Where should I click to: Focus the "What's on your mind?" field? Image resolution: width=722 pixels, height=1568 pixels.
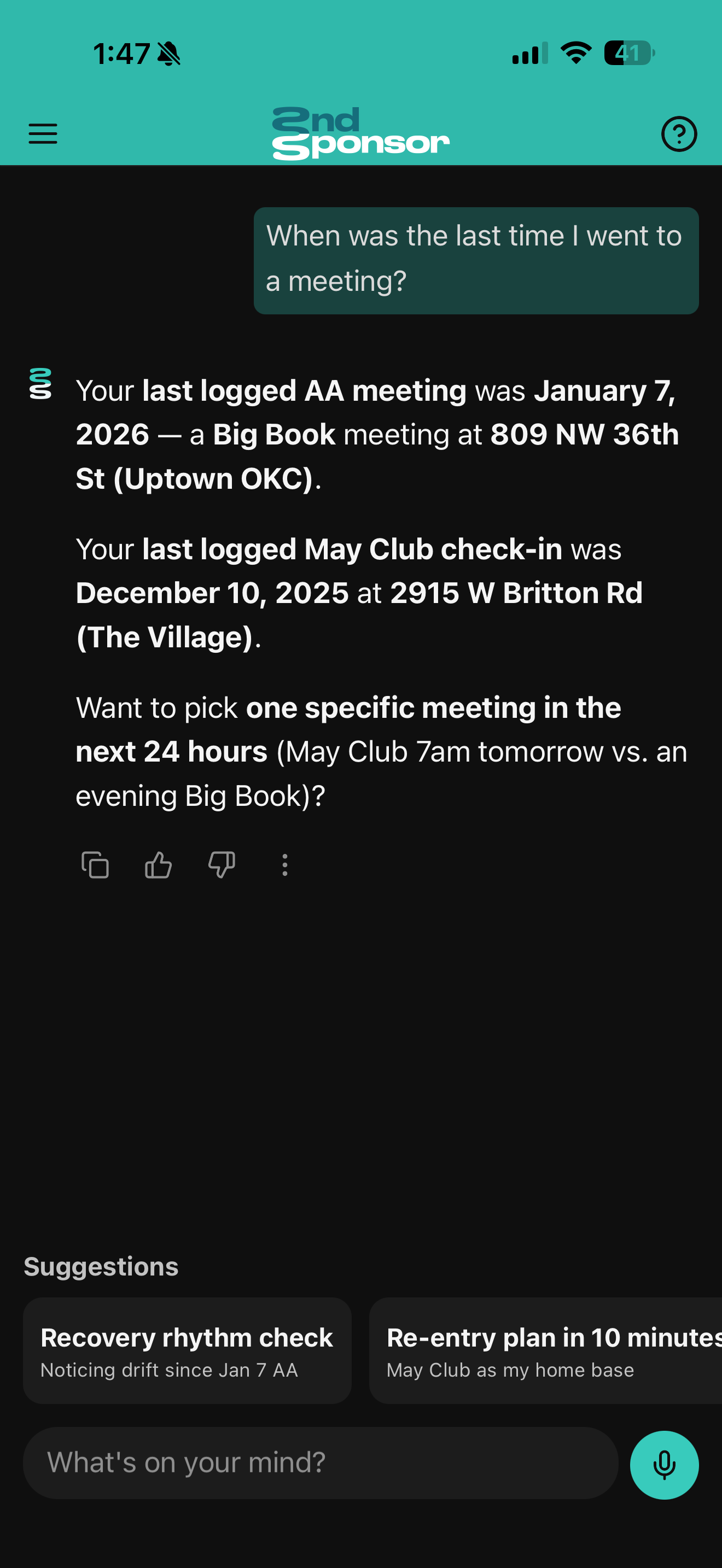pos(320,1462)
